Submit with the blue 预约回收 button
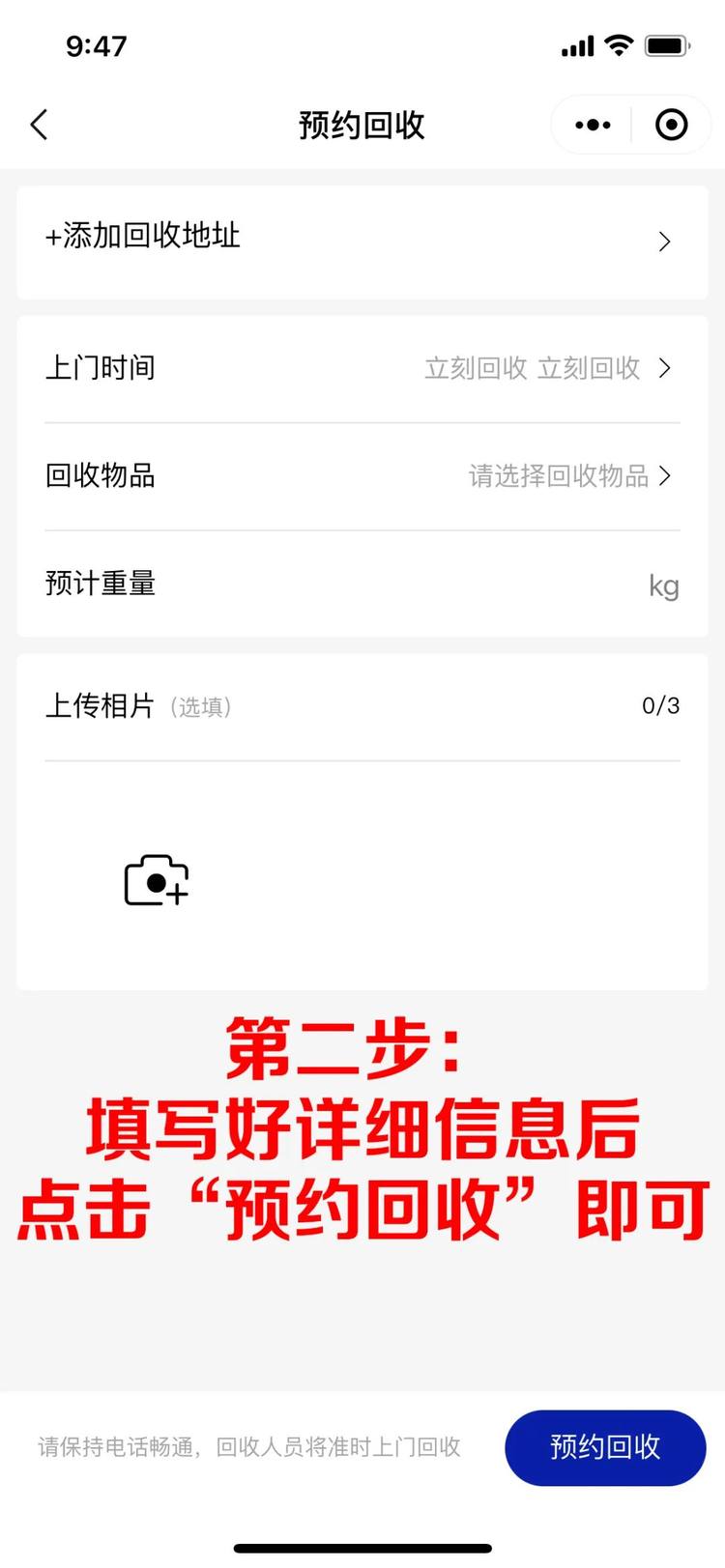725x1568 pixels. pyautogui.click(x=604, y=1446)
